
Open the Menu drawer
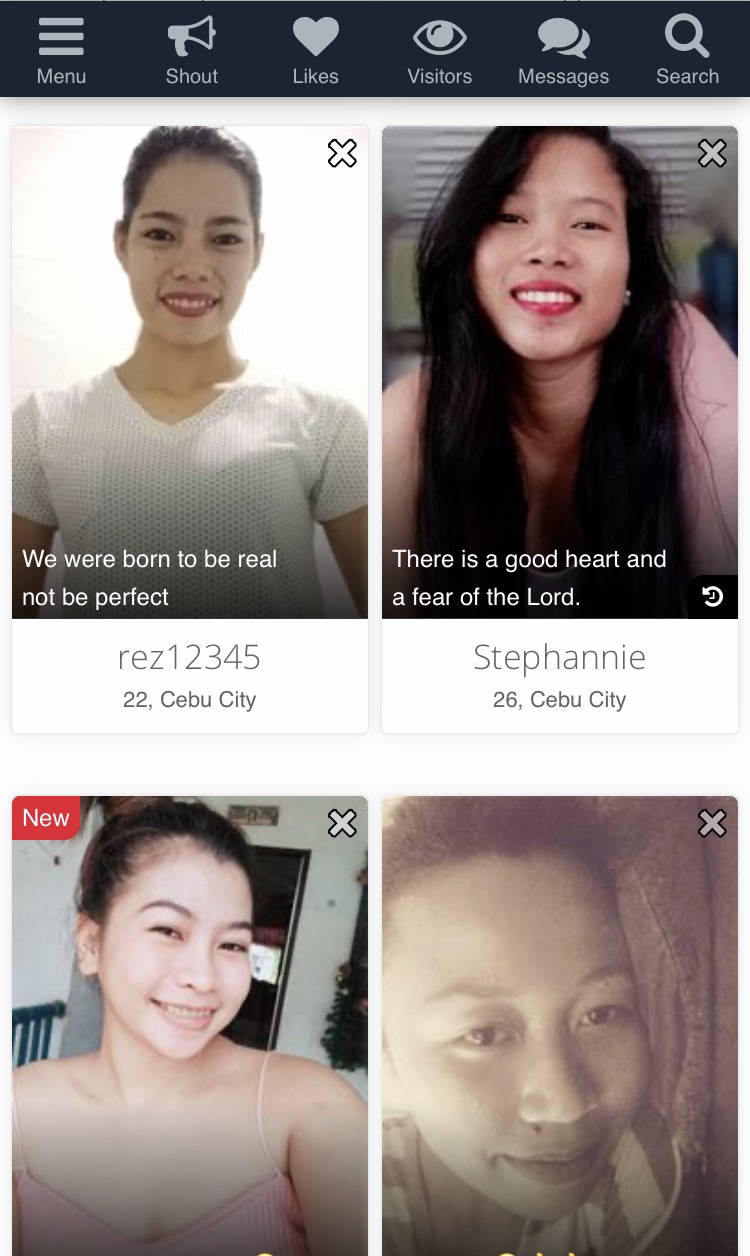coord(61,52)
